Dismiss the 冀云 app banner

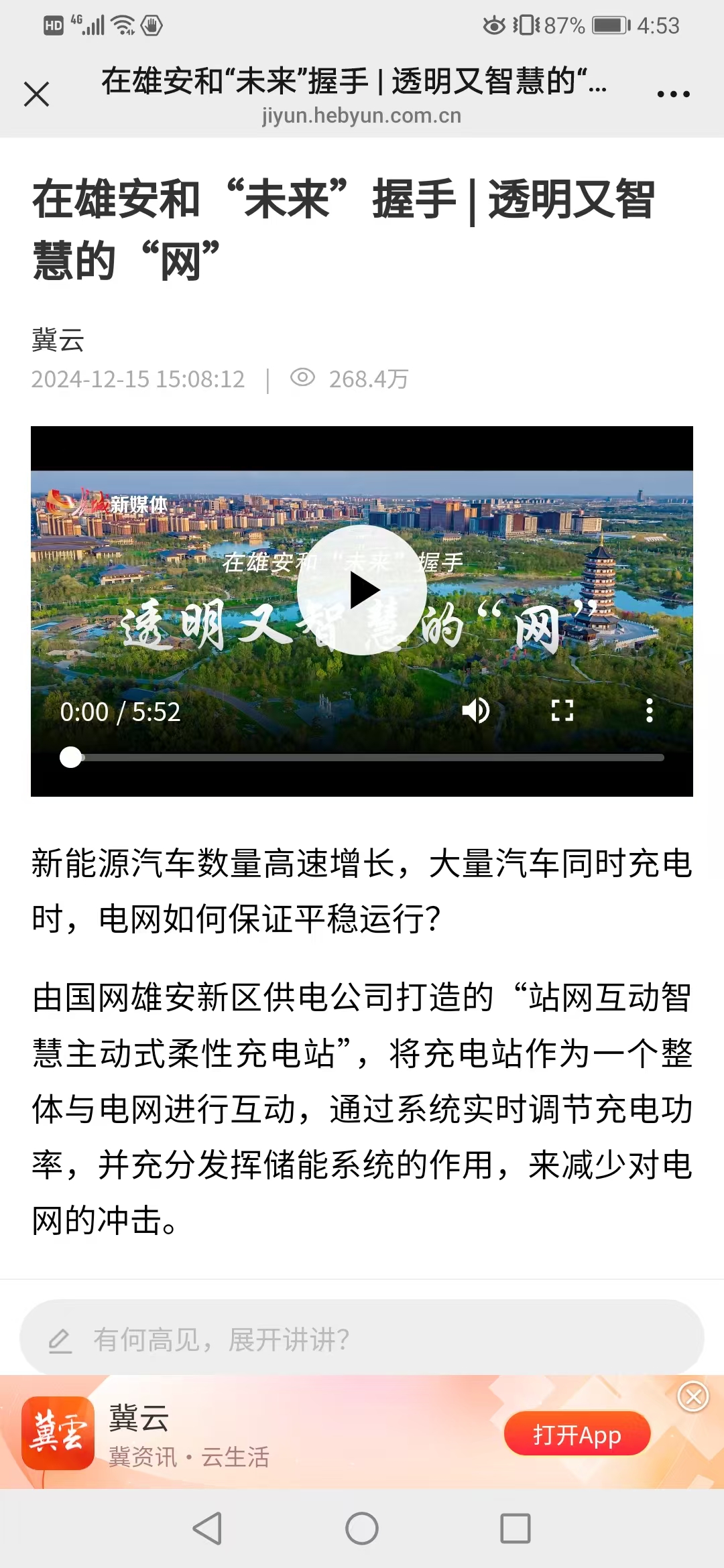click(693, 1397)
